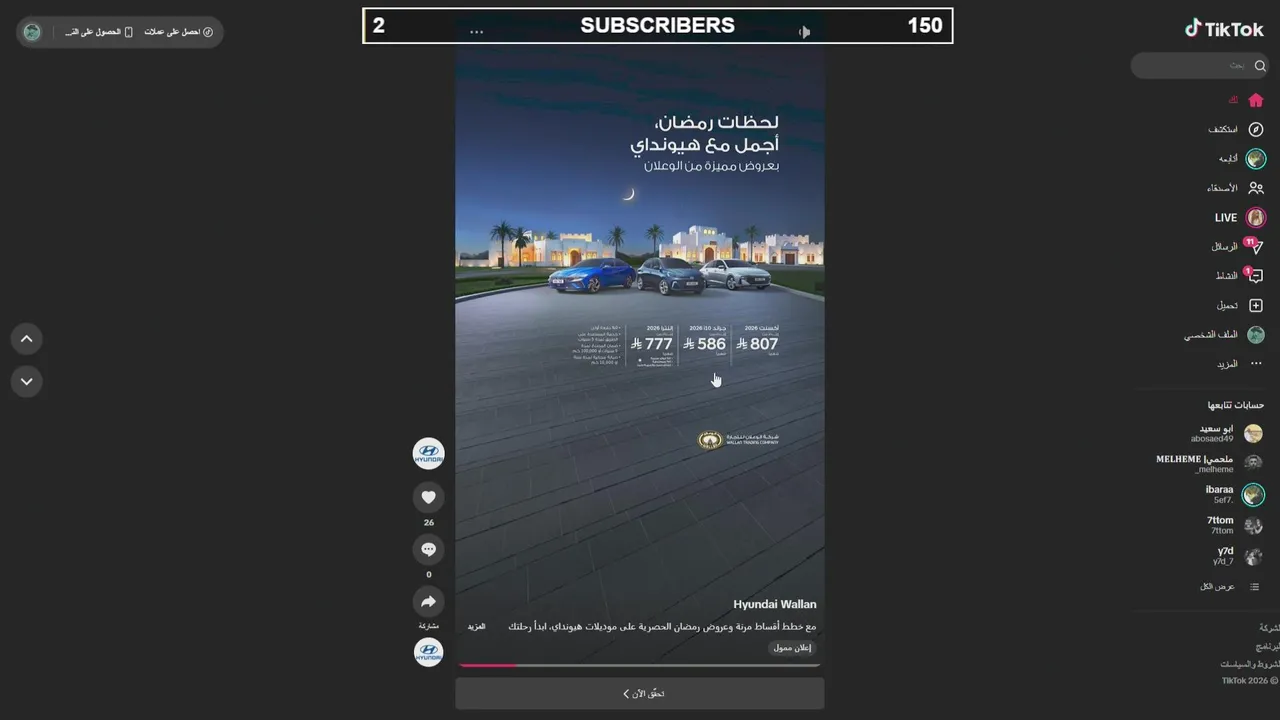
Task: Open the comments on this video
Action: [x=428, y=549]
